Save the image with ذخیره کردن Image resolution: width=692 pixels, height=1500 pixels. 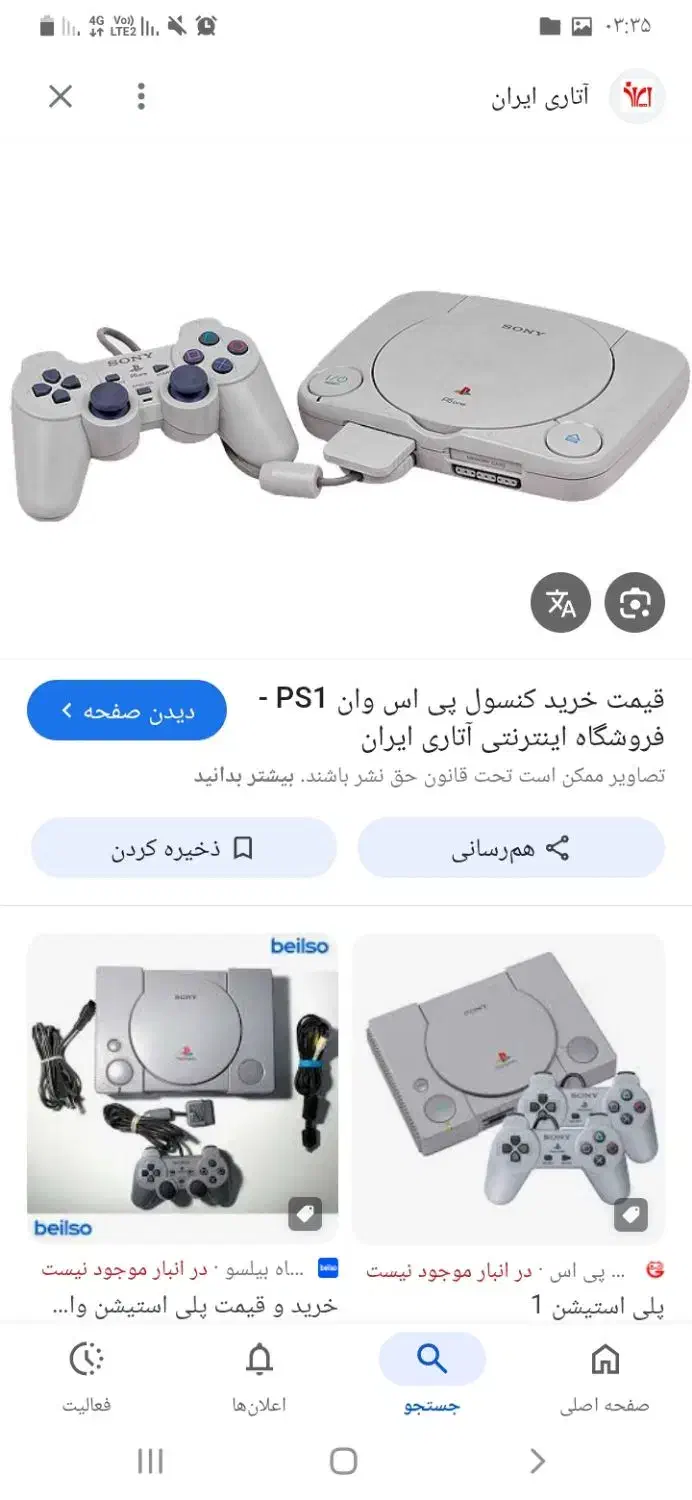pyautogui.click(x=184, y=849)
